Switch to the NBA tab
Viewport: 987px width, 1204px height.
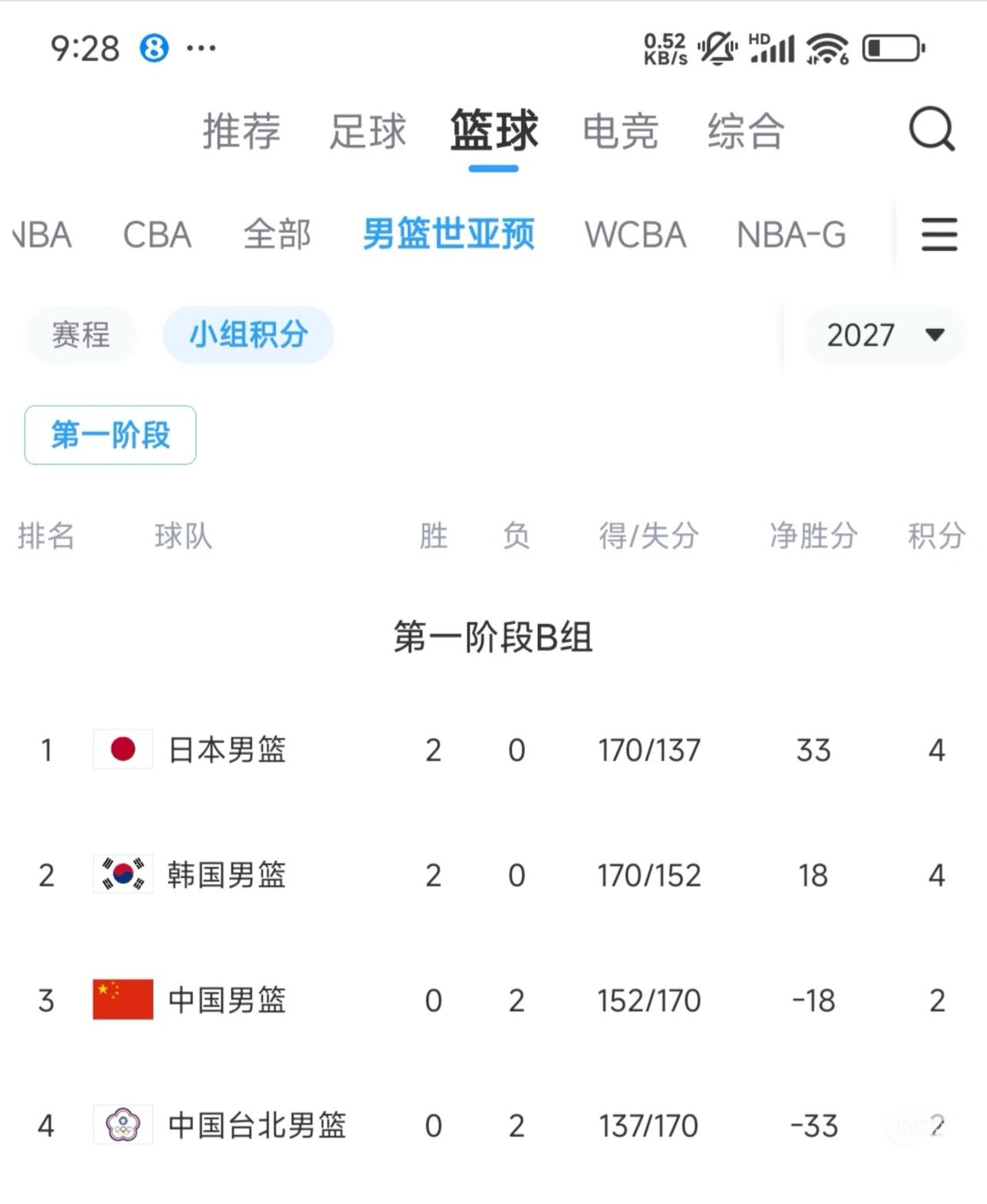pos(42,236)
